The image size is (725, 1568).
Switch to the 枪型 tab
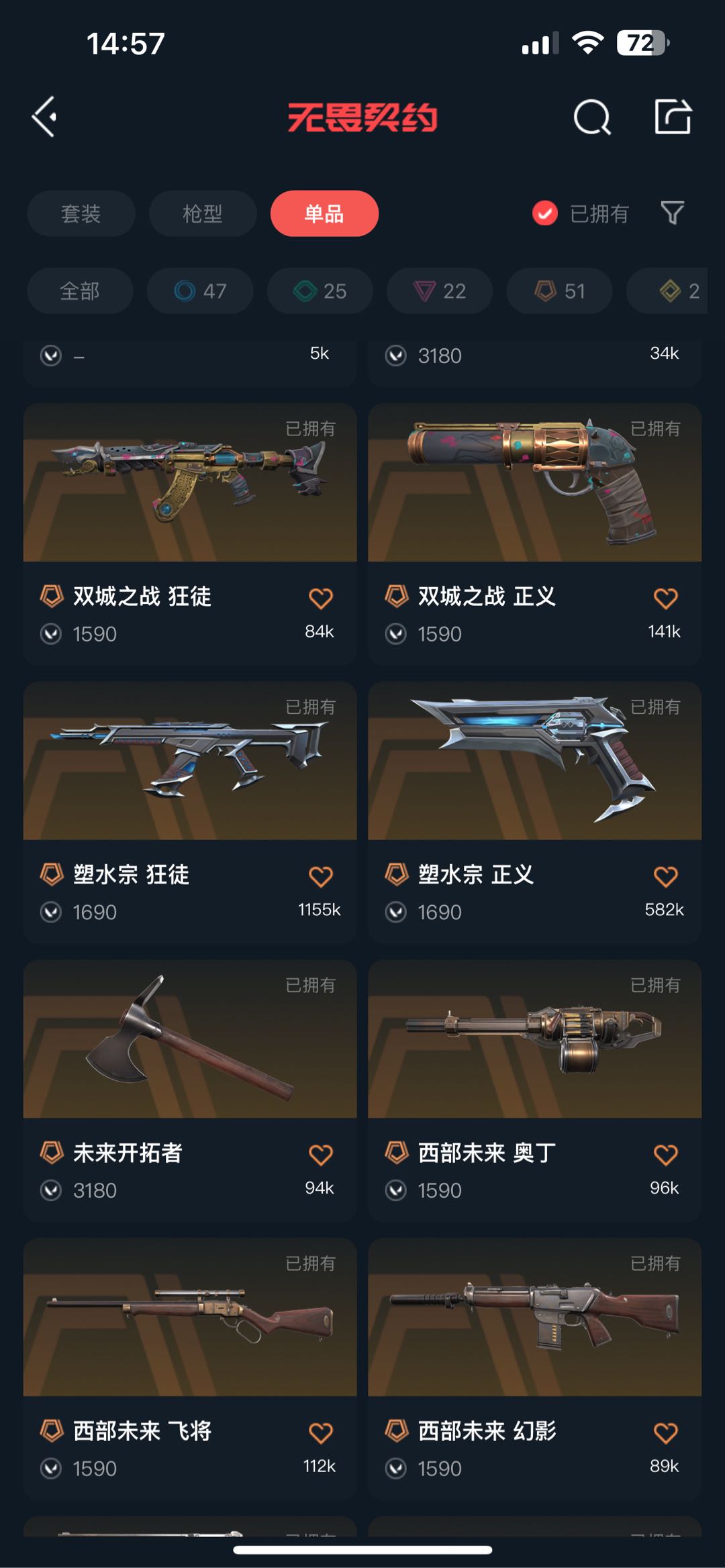202,214
